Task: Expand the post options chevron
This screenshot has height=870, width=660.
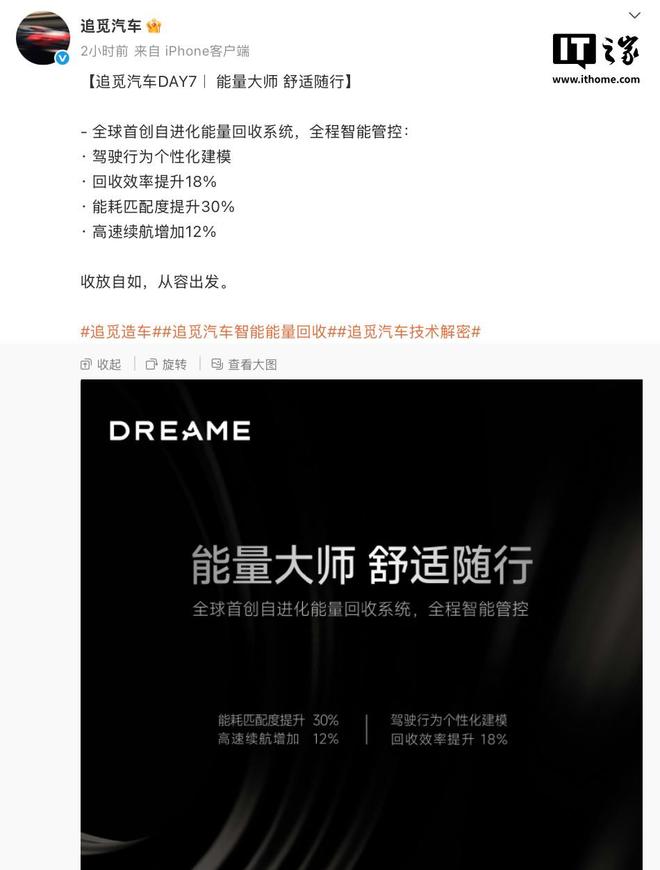Action: coord(635,16)
